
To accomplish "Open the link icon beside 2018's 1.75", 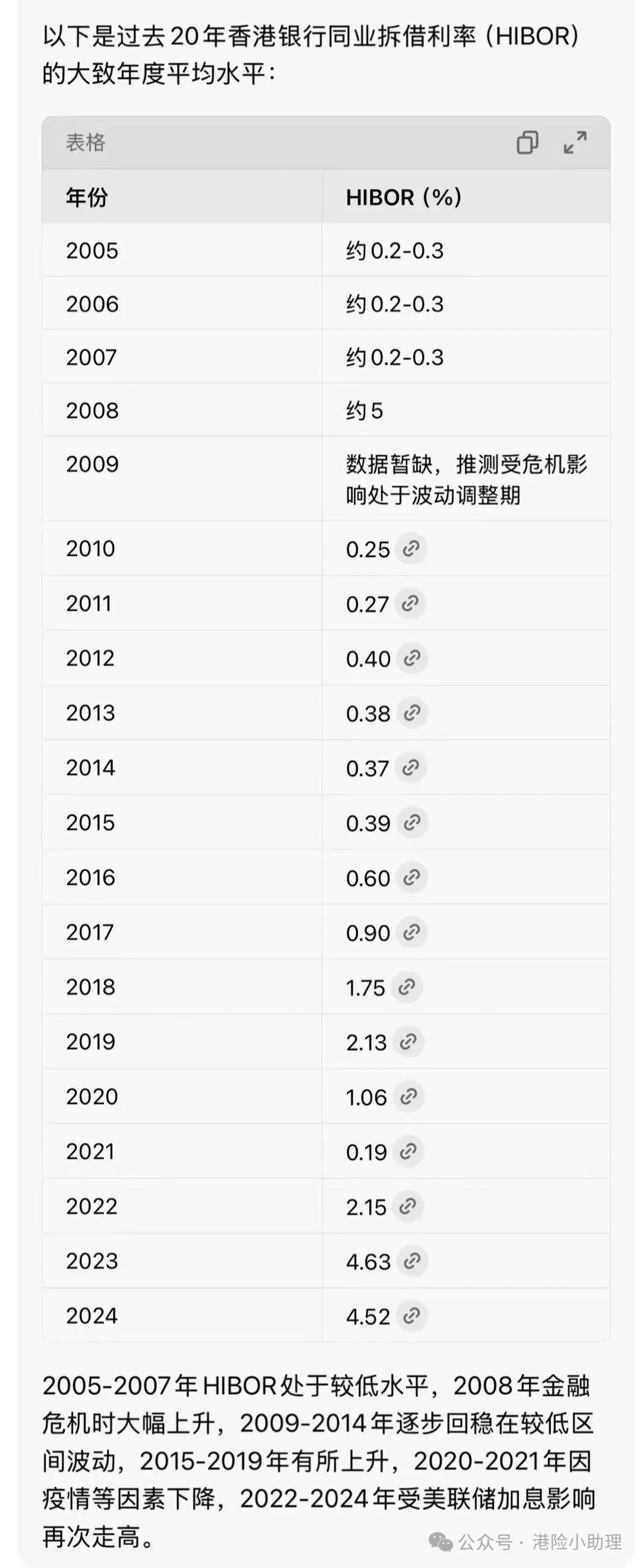I will click(x=407, y=987).
